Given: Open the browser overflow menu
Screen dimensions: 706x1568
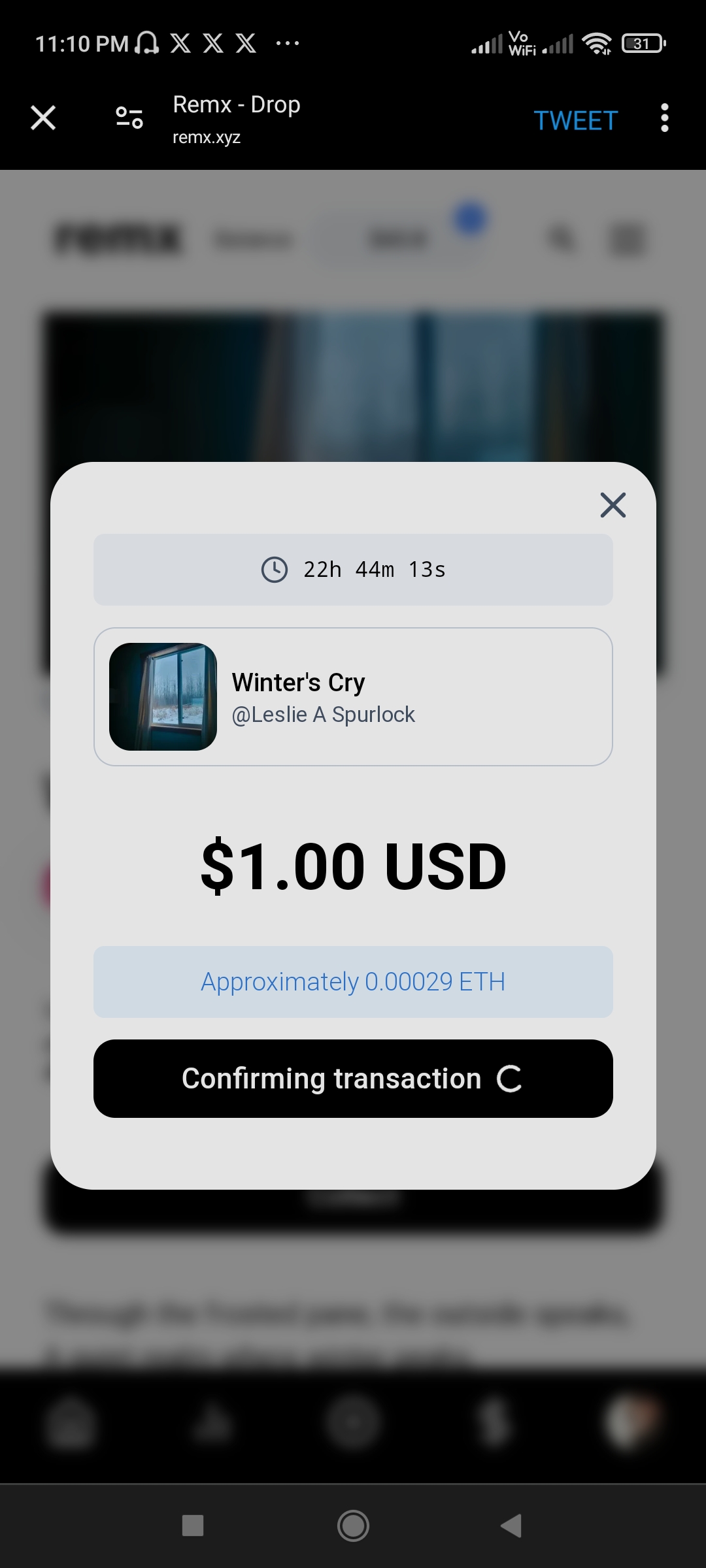Looking at the screenshot, I should coord(664,118).
